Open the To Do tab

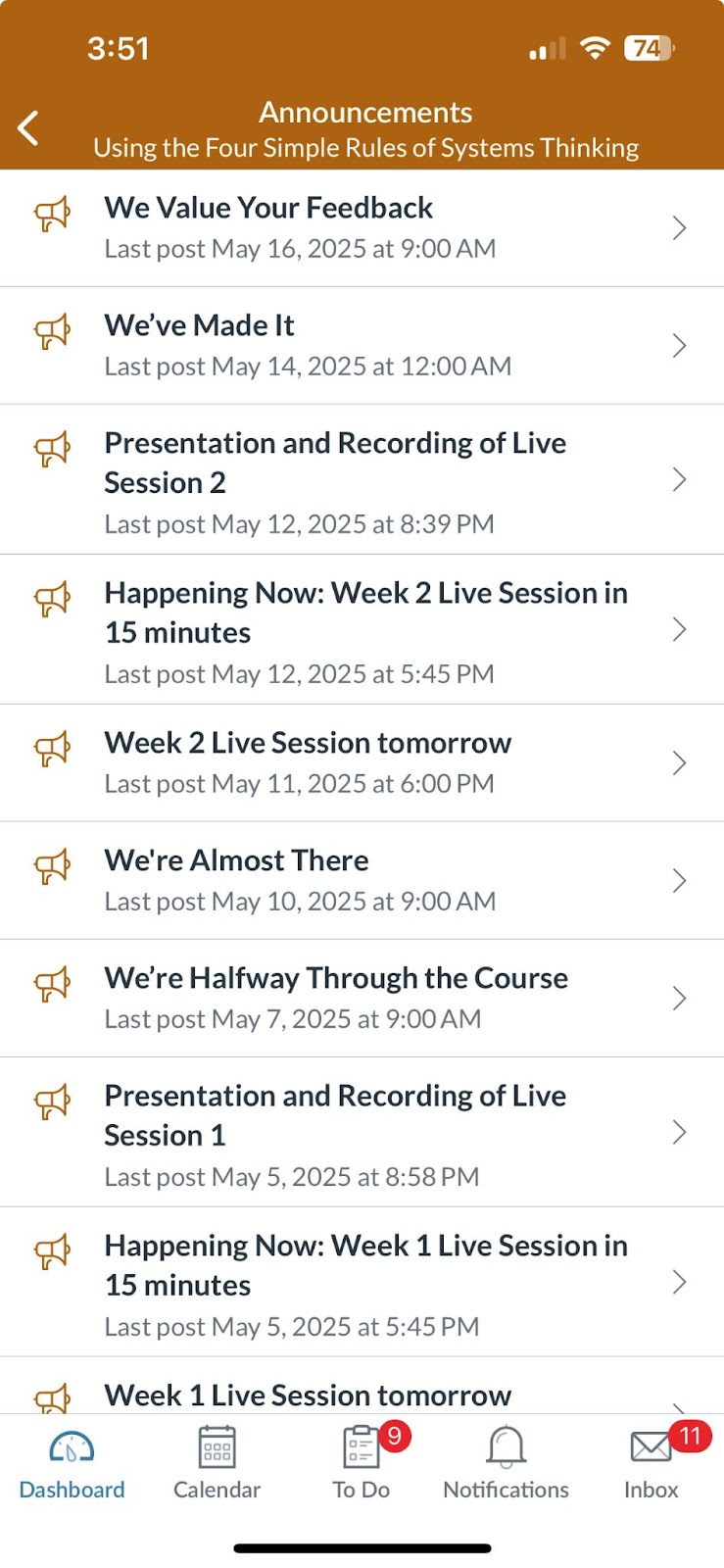coord(362,1465)
